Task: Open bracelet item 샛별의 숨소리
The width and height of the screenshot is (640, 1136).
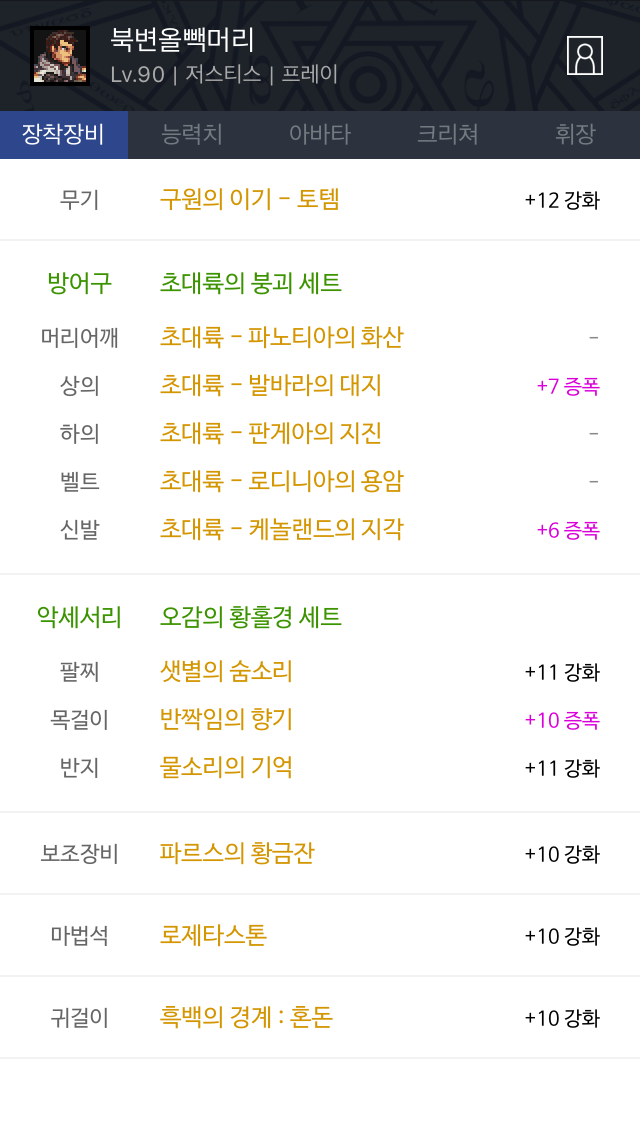Action: point(226,671)
